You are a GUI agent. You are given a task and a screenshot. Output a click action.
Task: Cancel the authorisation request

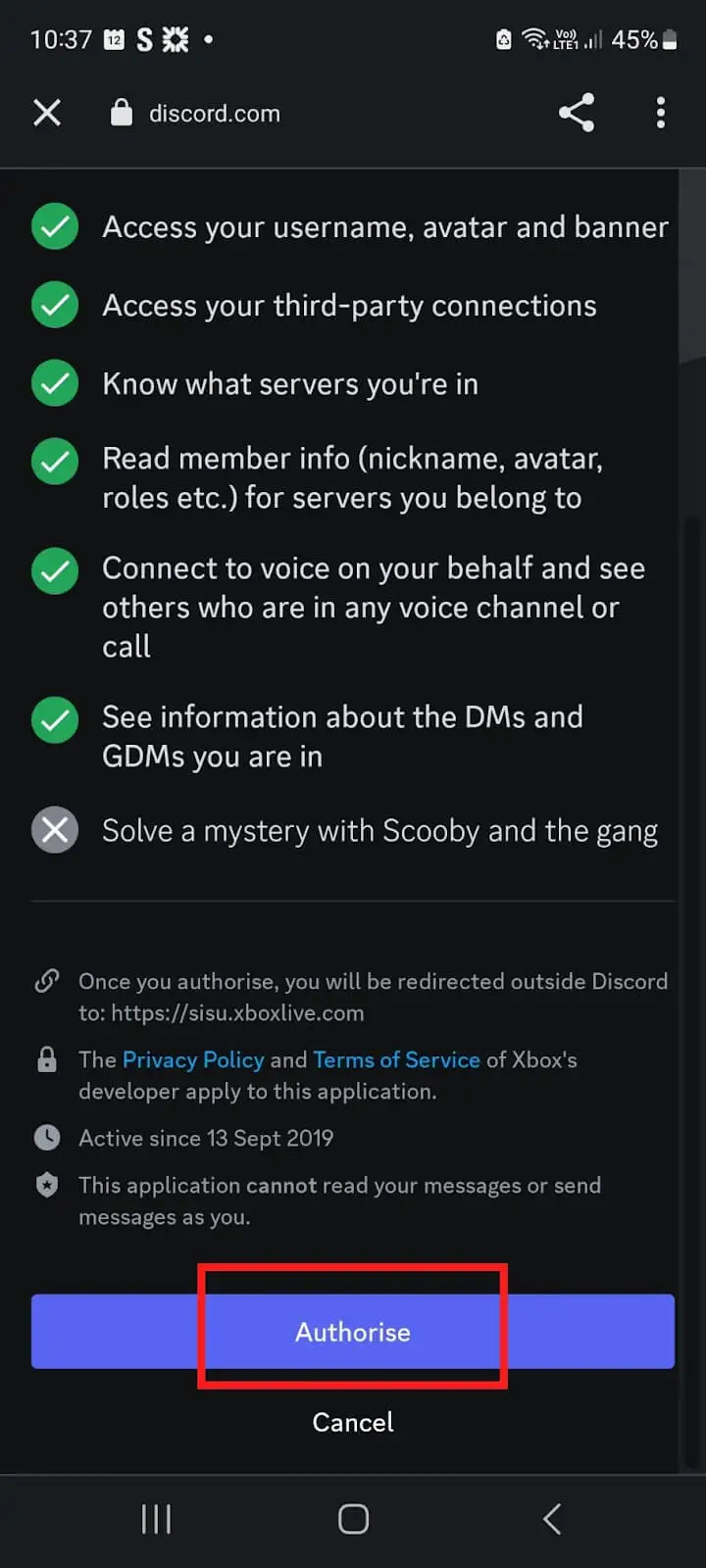[x=353, y=1422]
